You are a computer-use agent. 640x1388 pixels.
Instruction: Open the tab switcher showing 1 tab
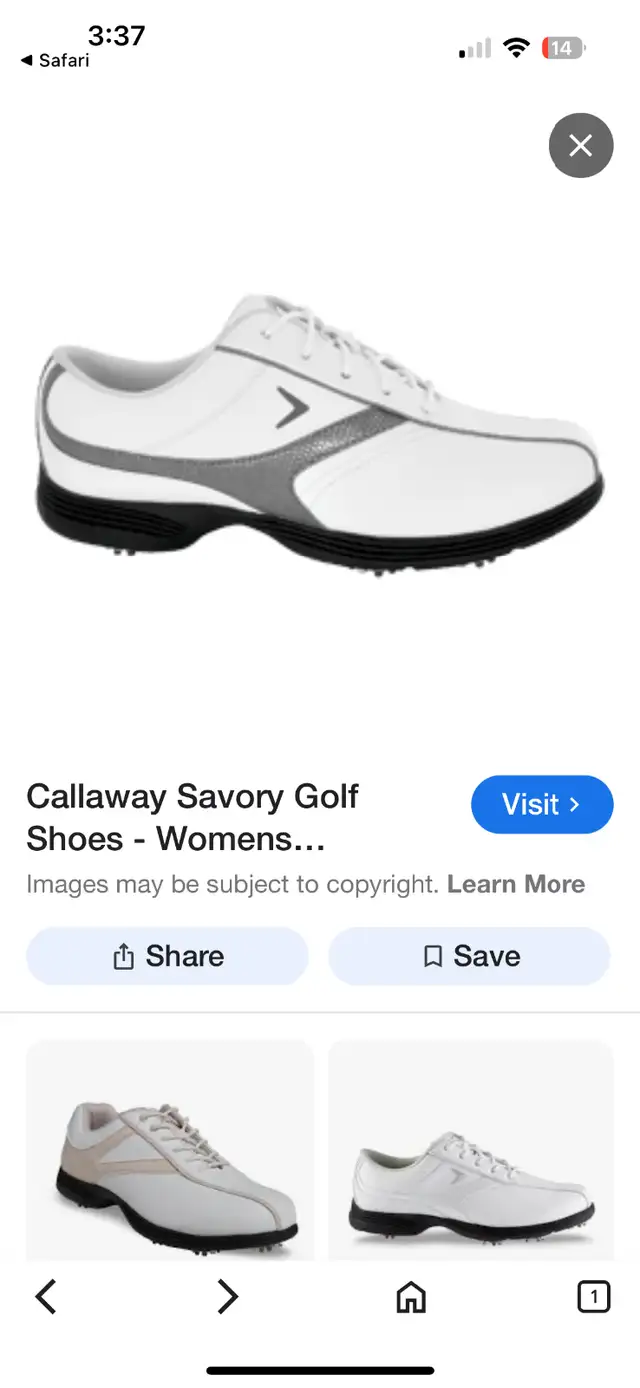coord(593,1298)
